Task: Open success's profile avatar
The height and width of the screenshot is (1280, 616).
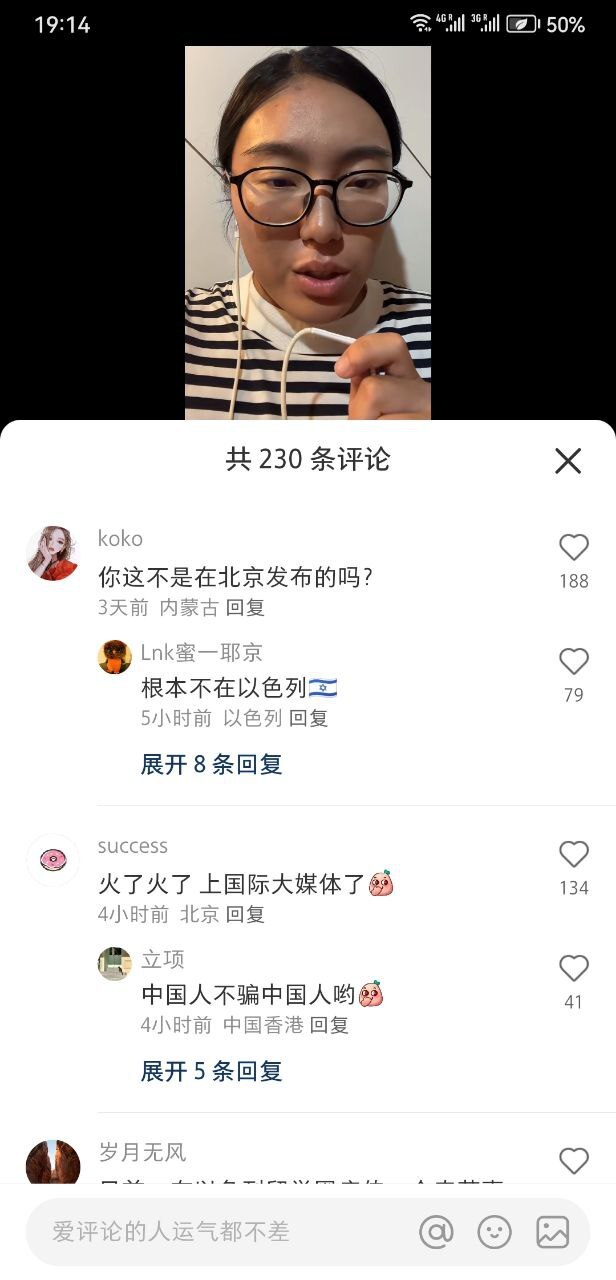Action: (52, 859)
